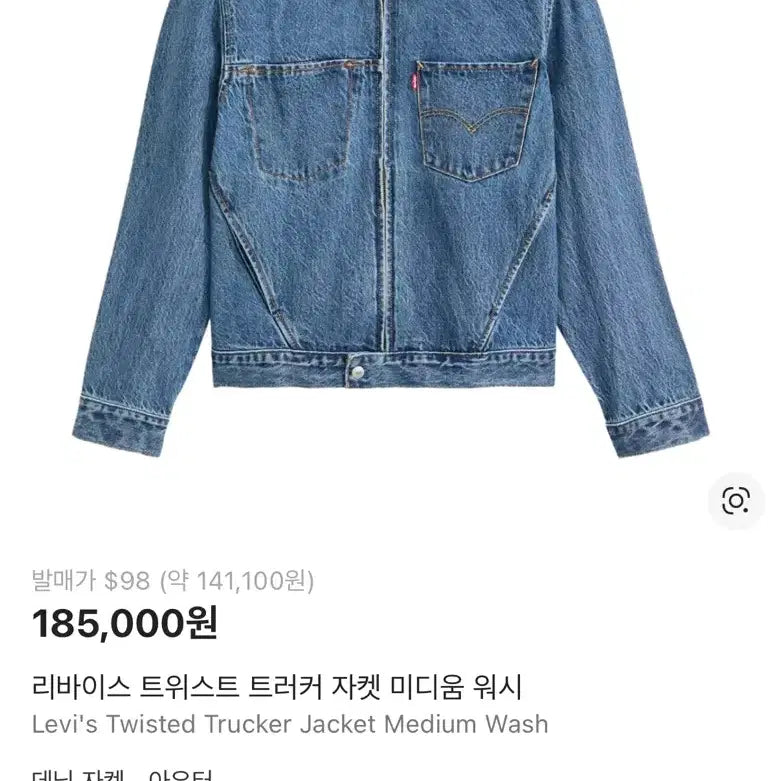Image resolution: width=781 pixels, height=781 pixels.
Task: Open the denim jacket product photo
Action: (390, 230)
